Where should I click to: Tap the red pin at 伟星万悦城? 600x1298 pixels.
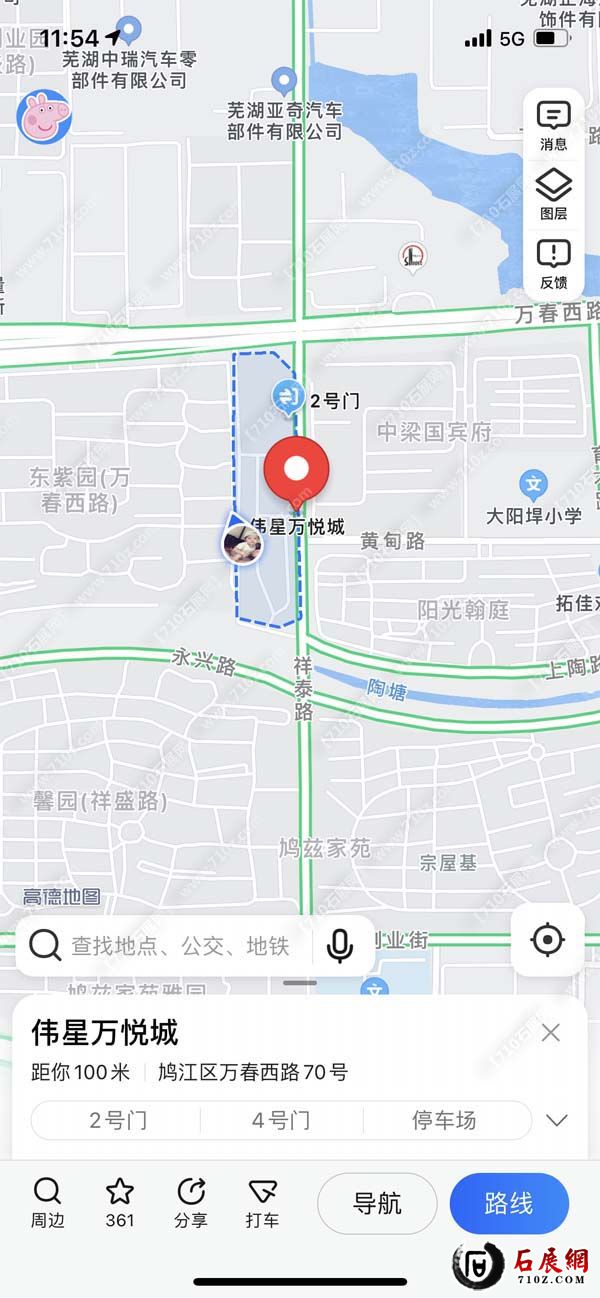[296, 472]
